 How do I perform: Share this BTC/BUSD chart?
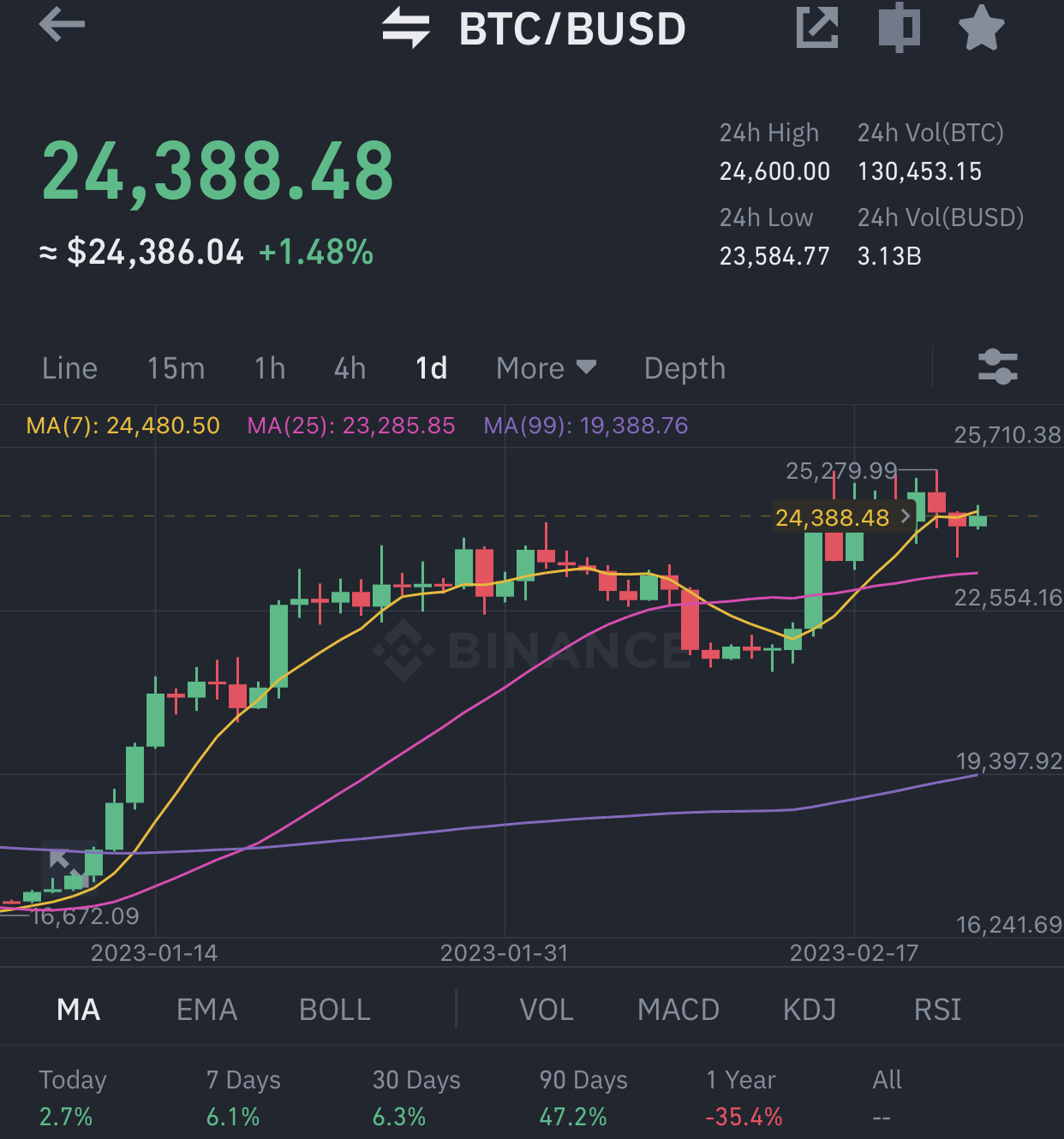(817, 27)
